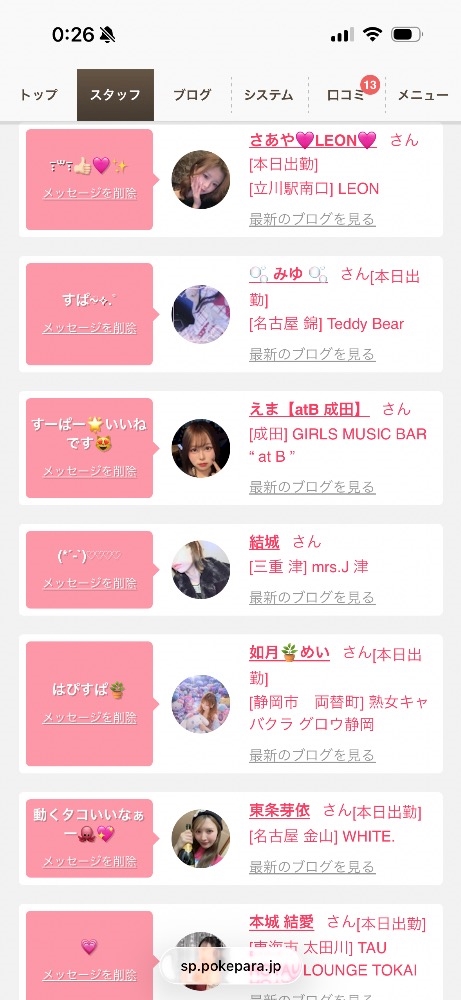View みゆ's latest blog

click(312, 354)
